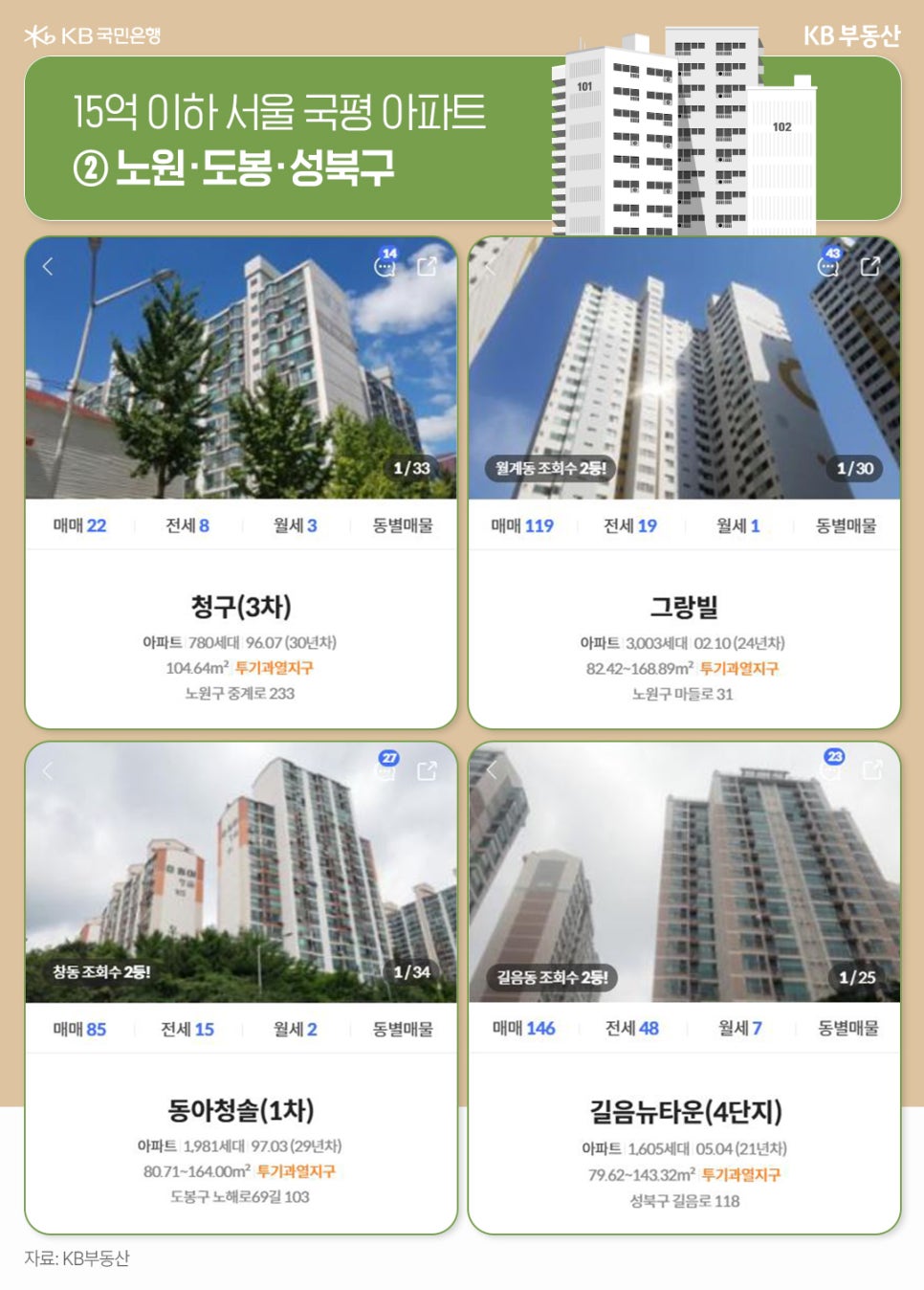Open 매매 146 listings for 길음뉴타운(4단지)

pyautogui.click(x=524, y=1028)
